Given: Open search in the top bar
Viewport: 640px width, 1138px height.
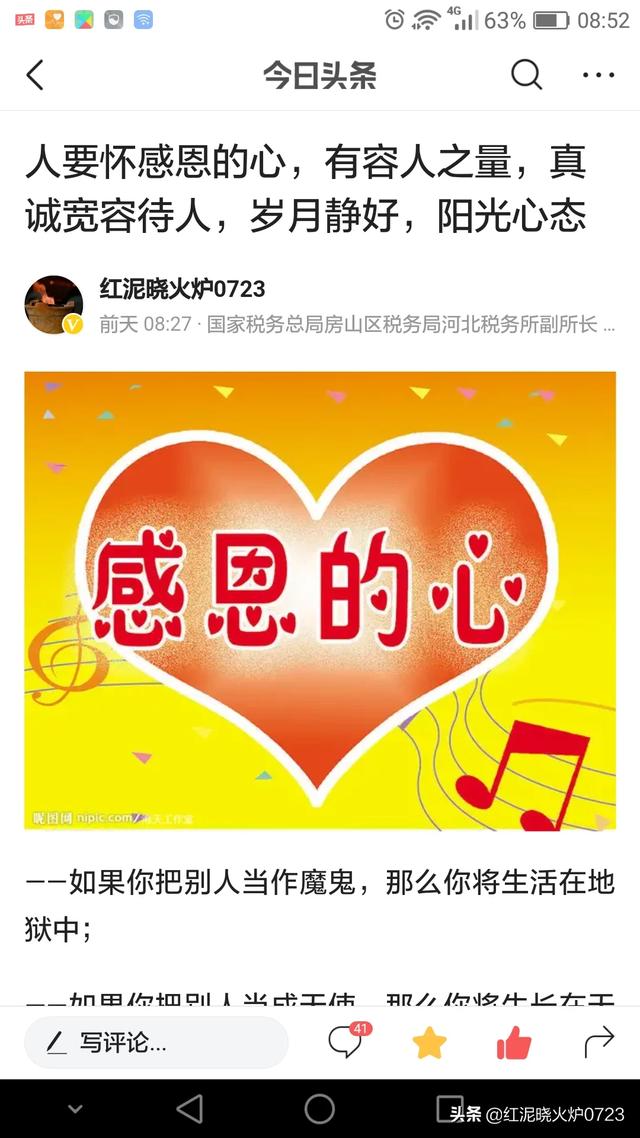Looking at the screenshot, I should (526, 75).
